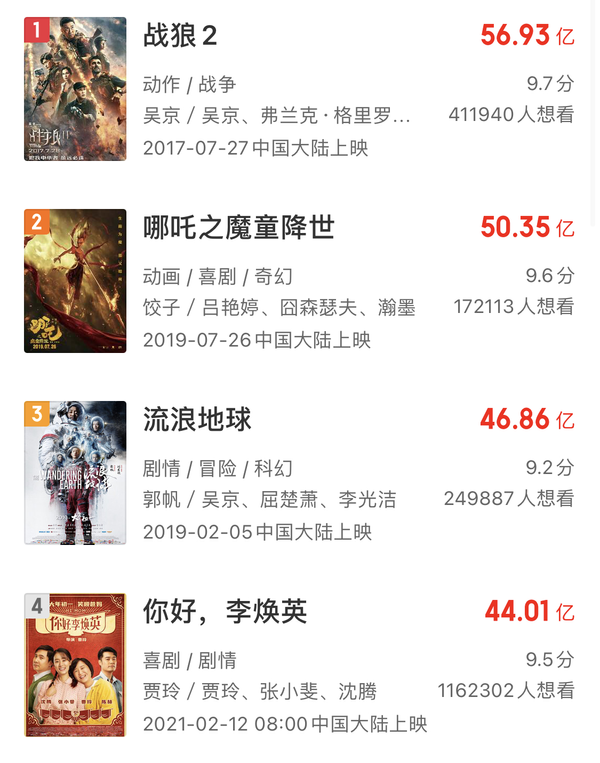Image resolution: width=600 pixels, height=763 pixels.
Task: Select the 流浪地球 movie row
Action: pos(197,419)
